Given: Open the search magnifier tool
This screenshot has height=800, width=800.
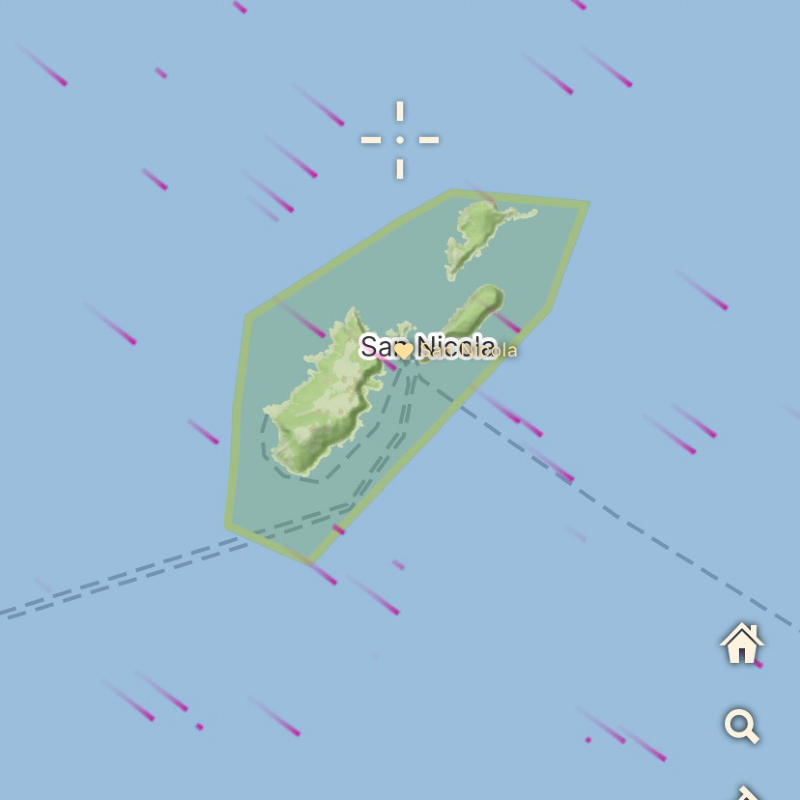Looking at the screenshot, I should point(742,726).
